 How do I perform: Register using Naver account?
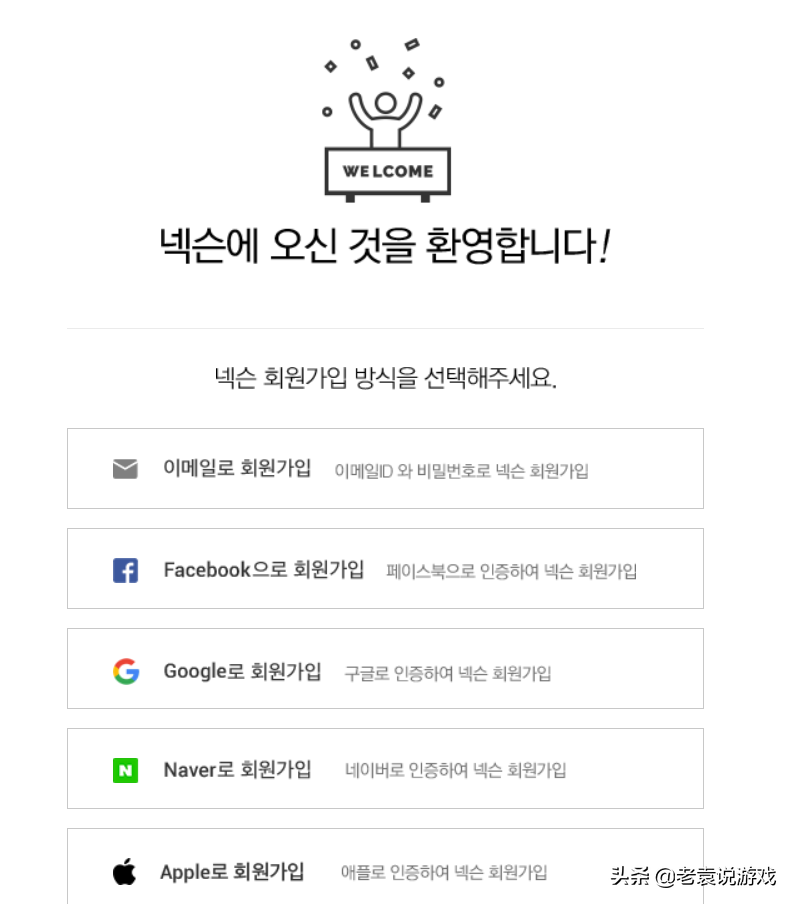385,769
